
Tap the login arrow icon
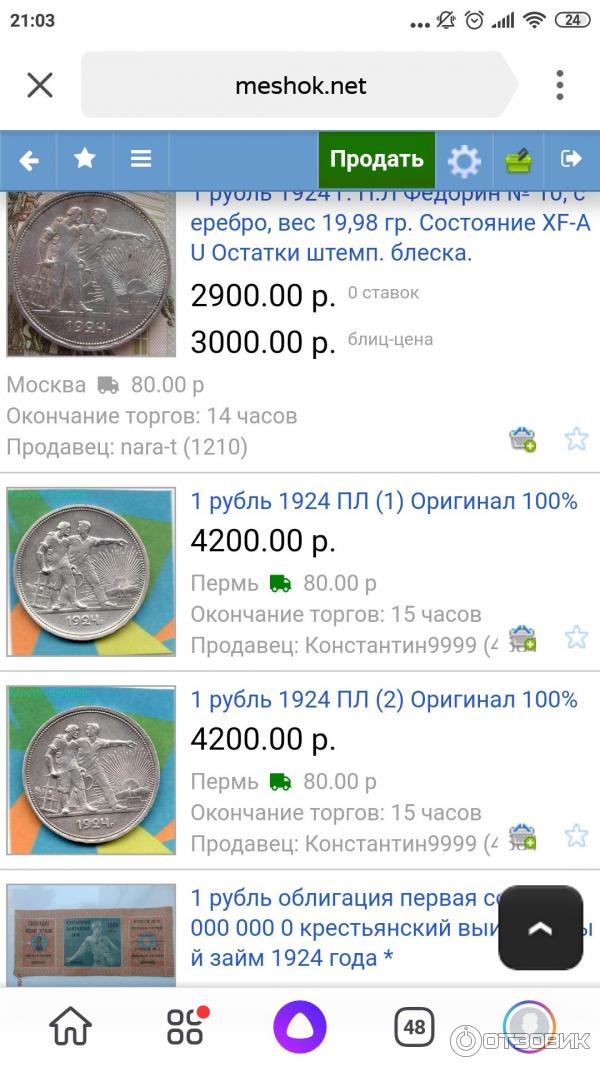(x=571, y=159)
